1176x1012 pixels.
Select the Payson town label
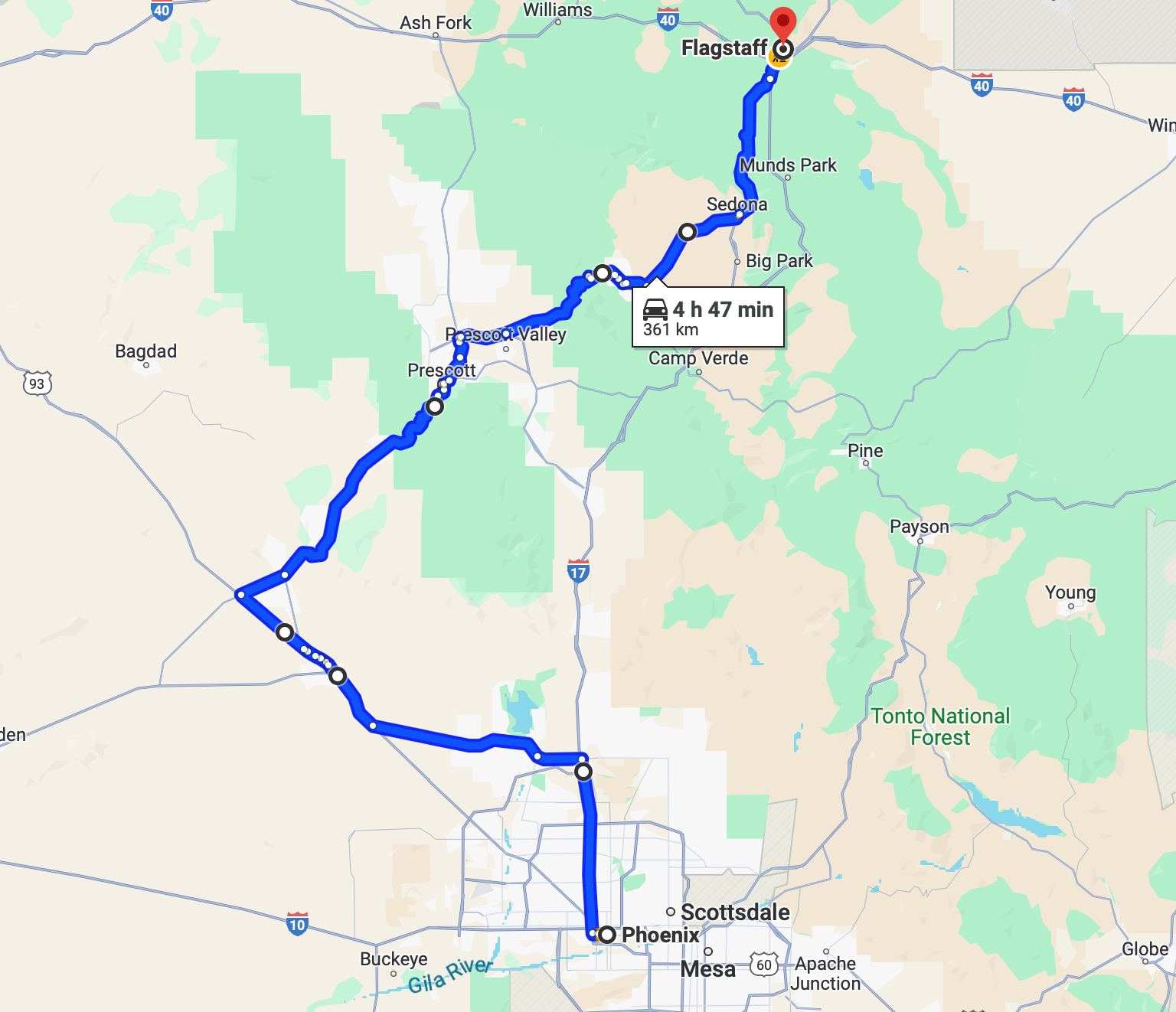(x=919, y=527)
